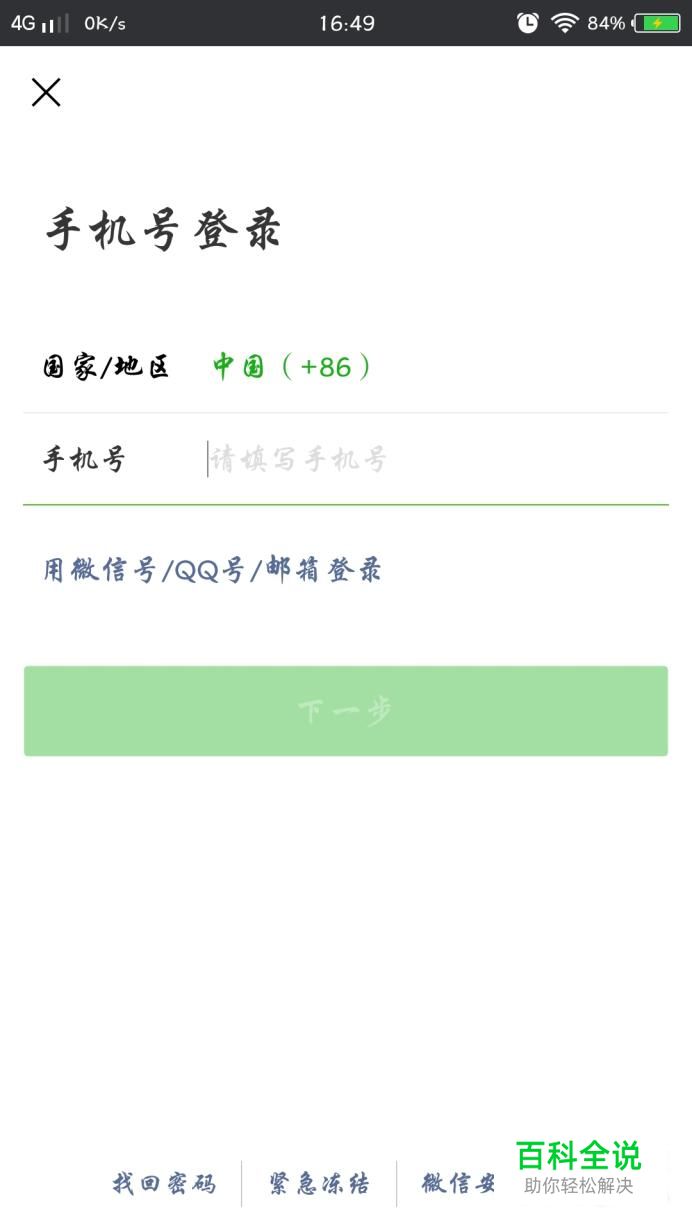
Task: Tap the 下一步 button
Action: click(346, 711)
